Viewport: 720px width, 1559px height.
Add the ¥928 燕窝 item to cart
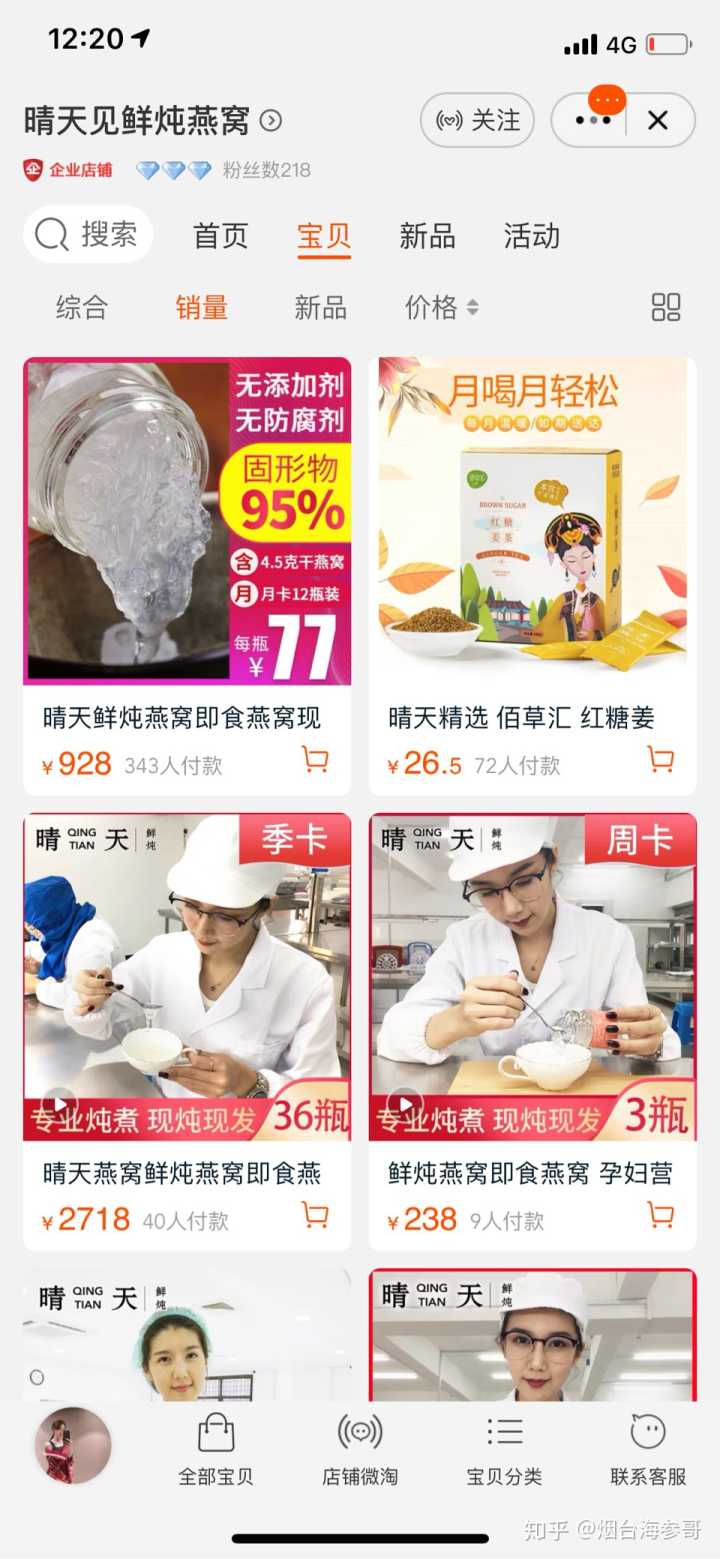(315, 760)
